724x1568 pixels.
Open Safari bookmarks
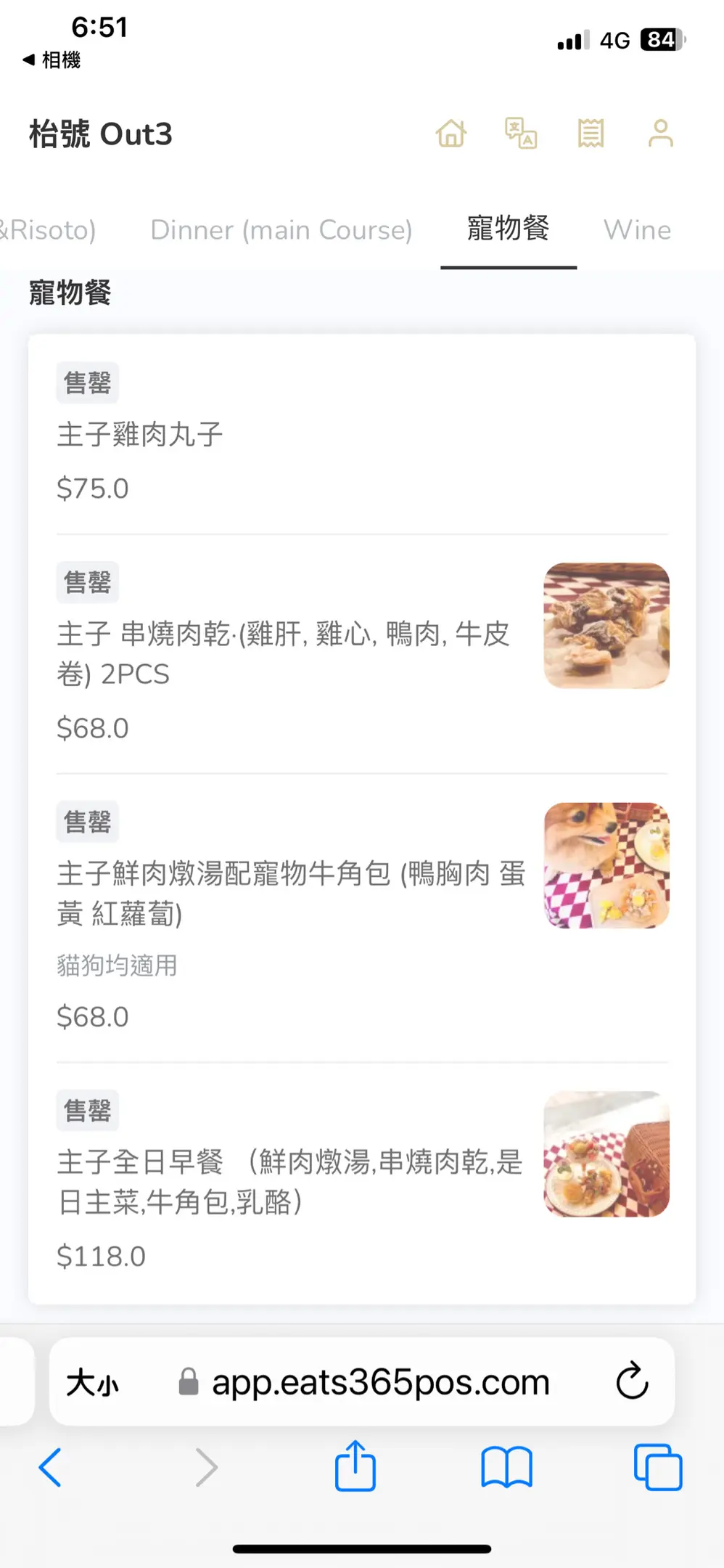pyautogui.click(x=506, y=1468)
